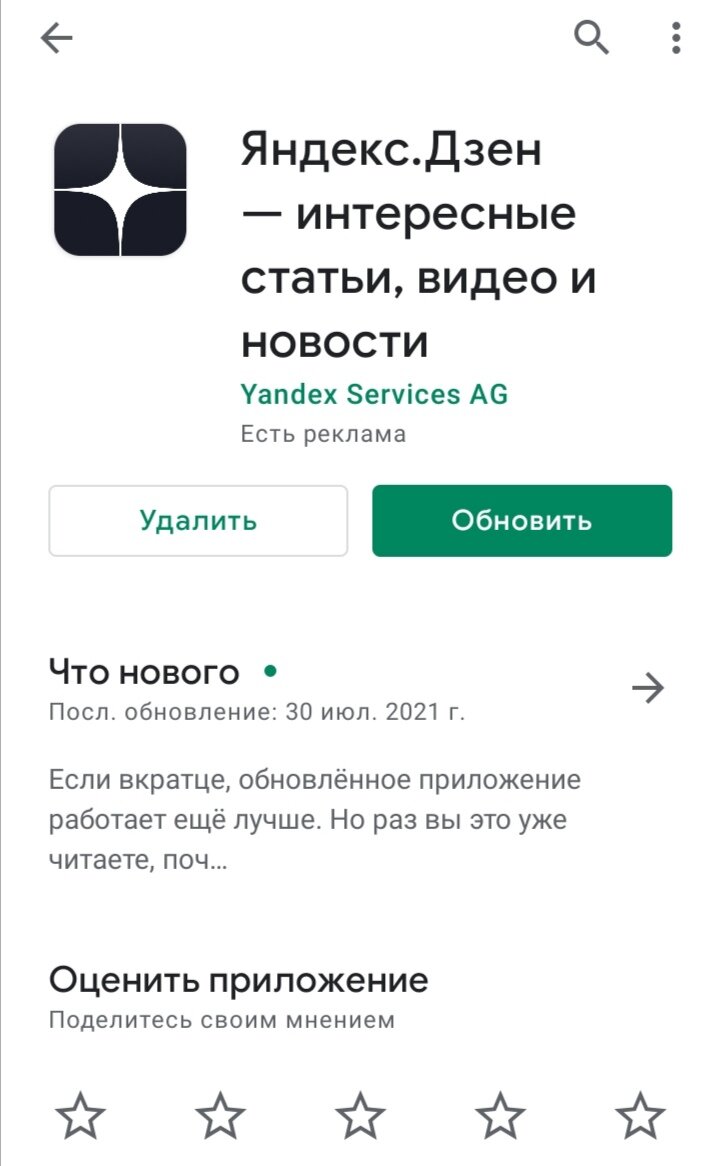Tap the Удалить button to uninstall

[x=199, y=521]
